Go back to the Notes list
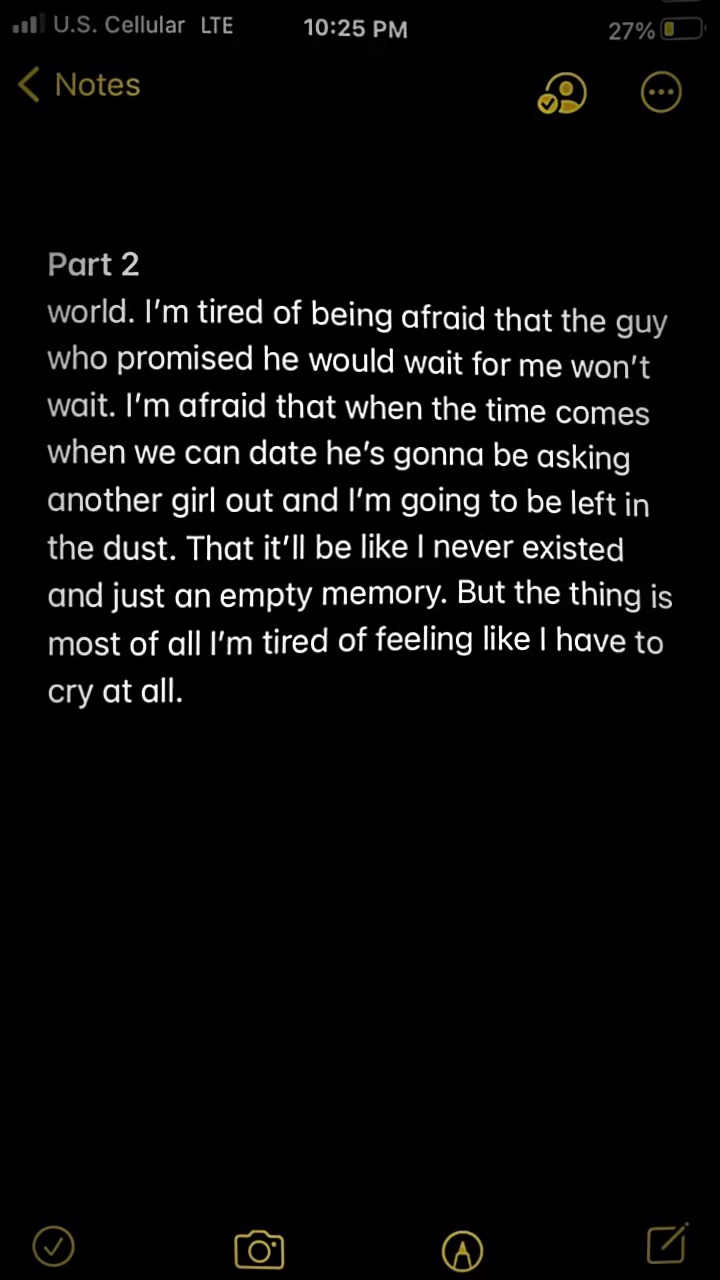Screen dimensions: 720x1280 coord(79,85)
